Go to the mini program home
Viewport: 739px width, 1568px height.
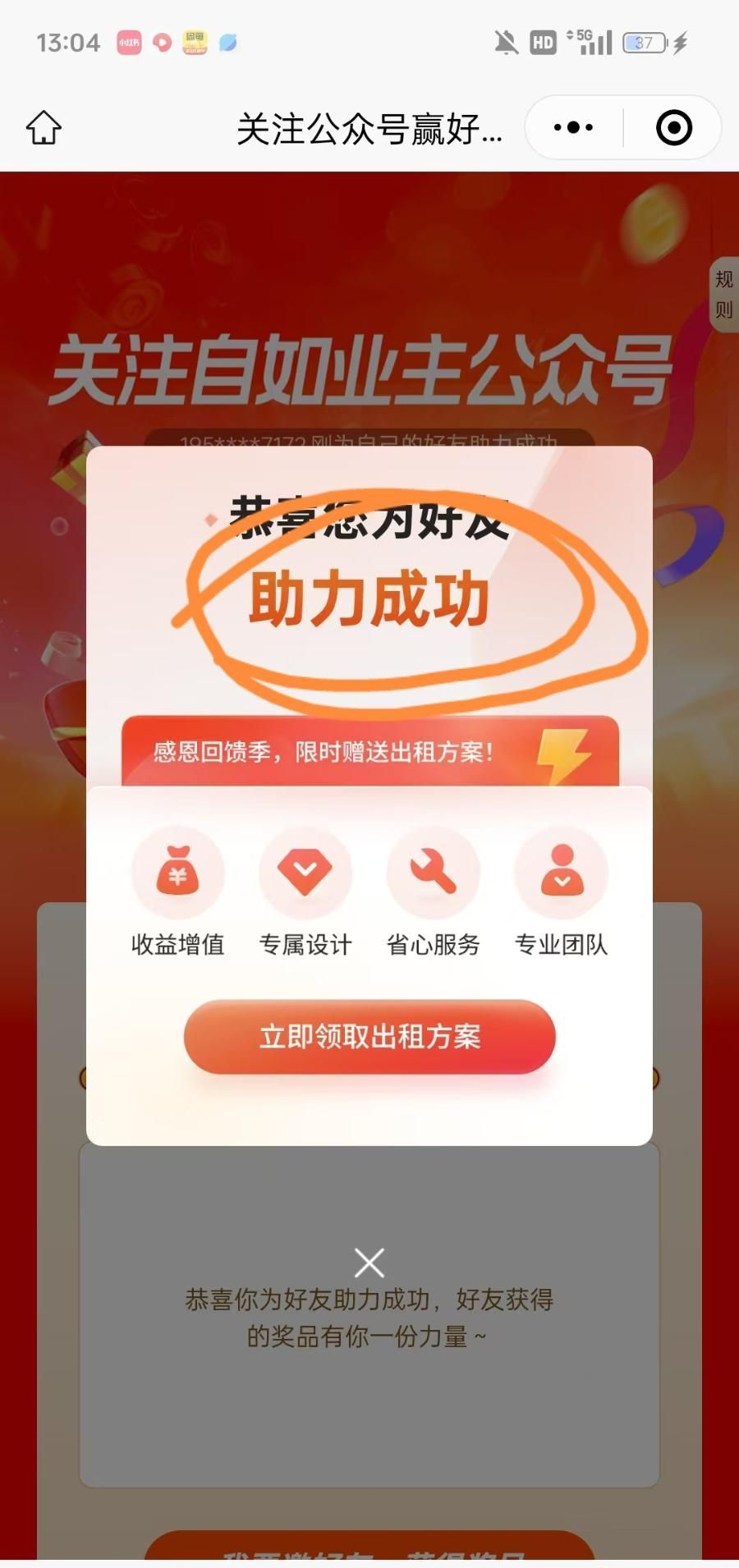[x=44, y=128]
